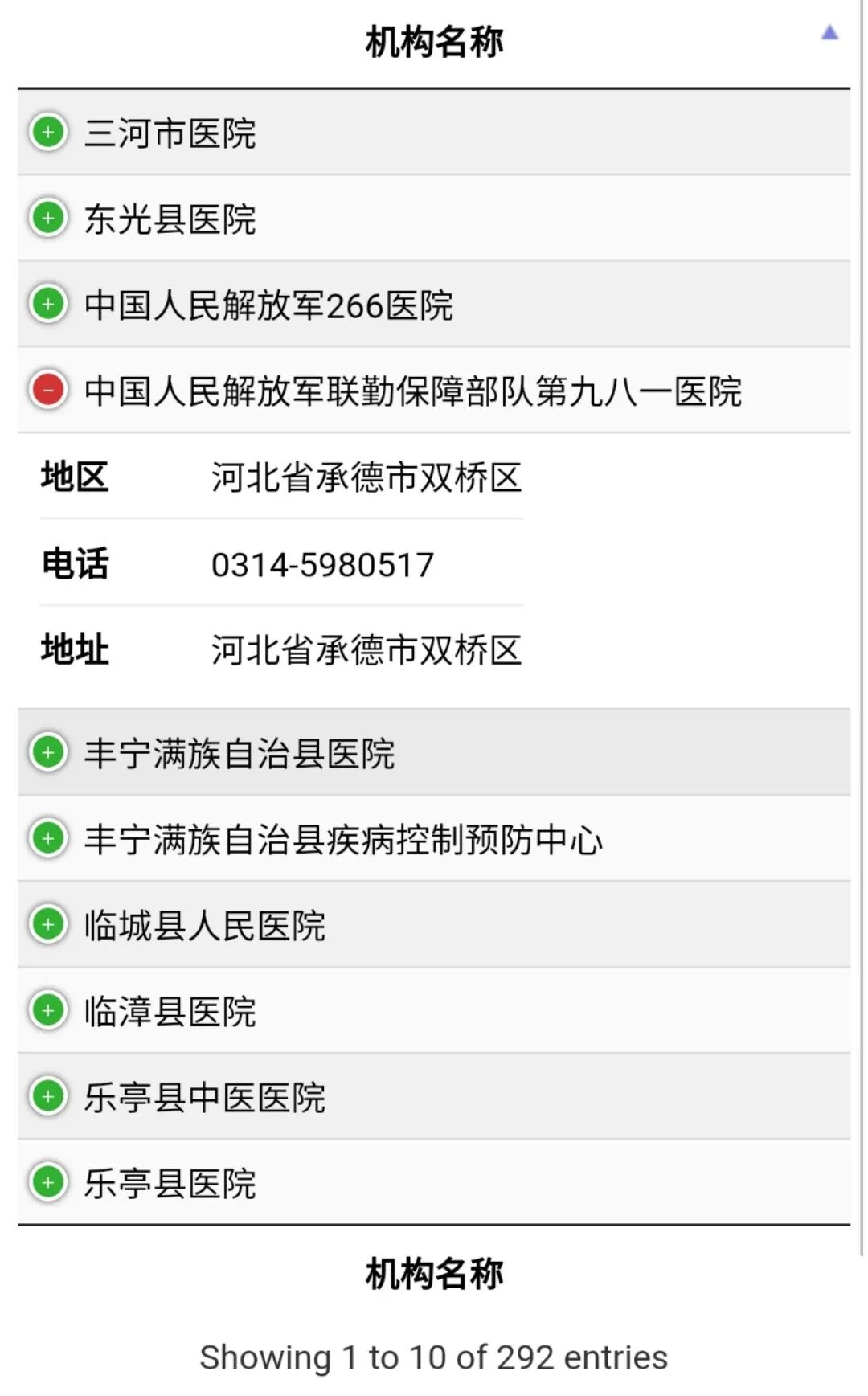The height and width of the screenshot is (1396, 868).
Task: Expand 乐亭县中医医院 information
Action: 48,1096
